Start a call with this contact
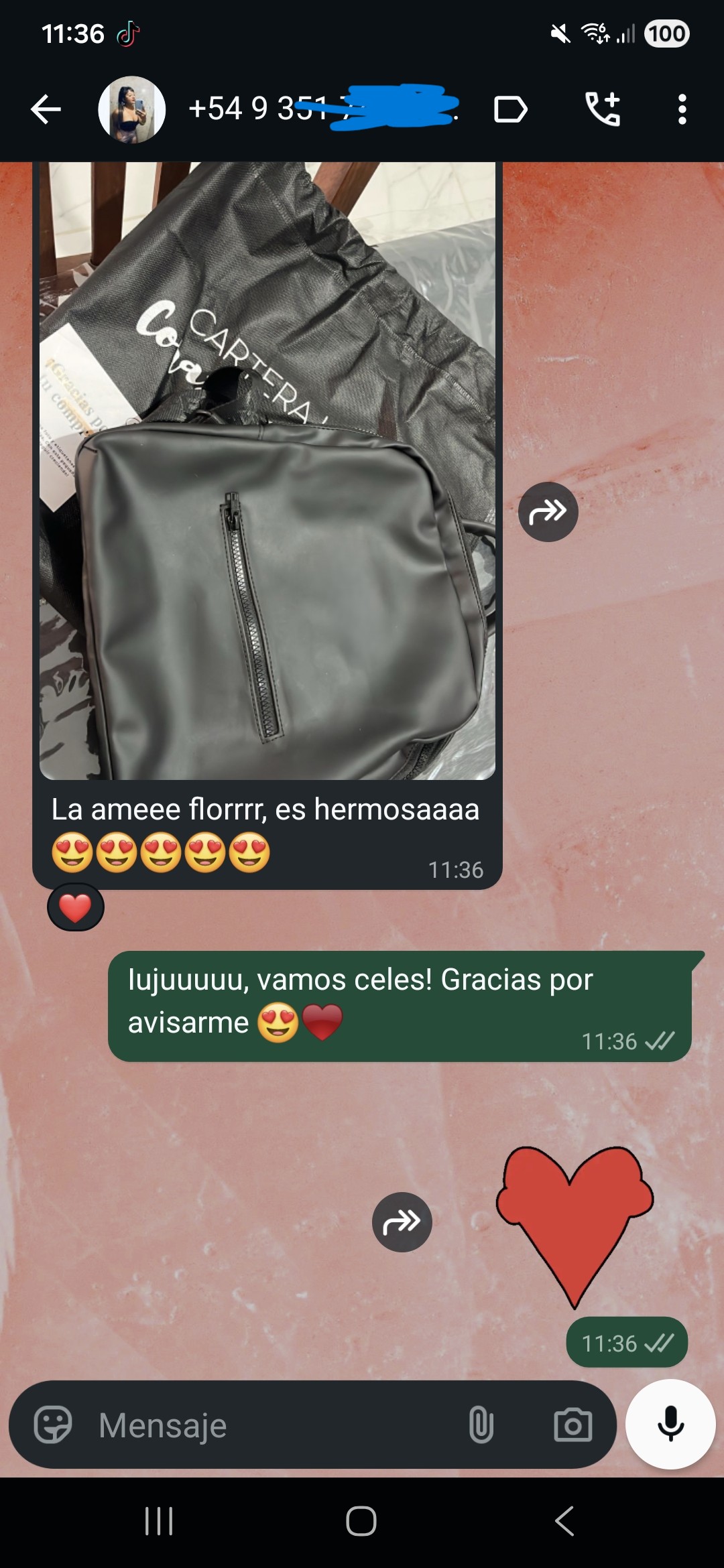 (603, 109)
